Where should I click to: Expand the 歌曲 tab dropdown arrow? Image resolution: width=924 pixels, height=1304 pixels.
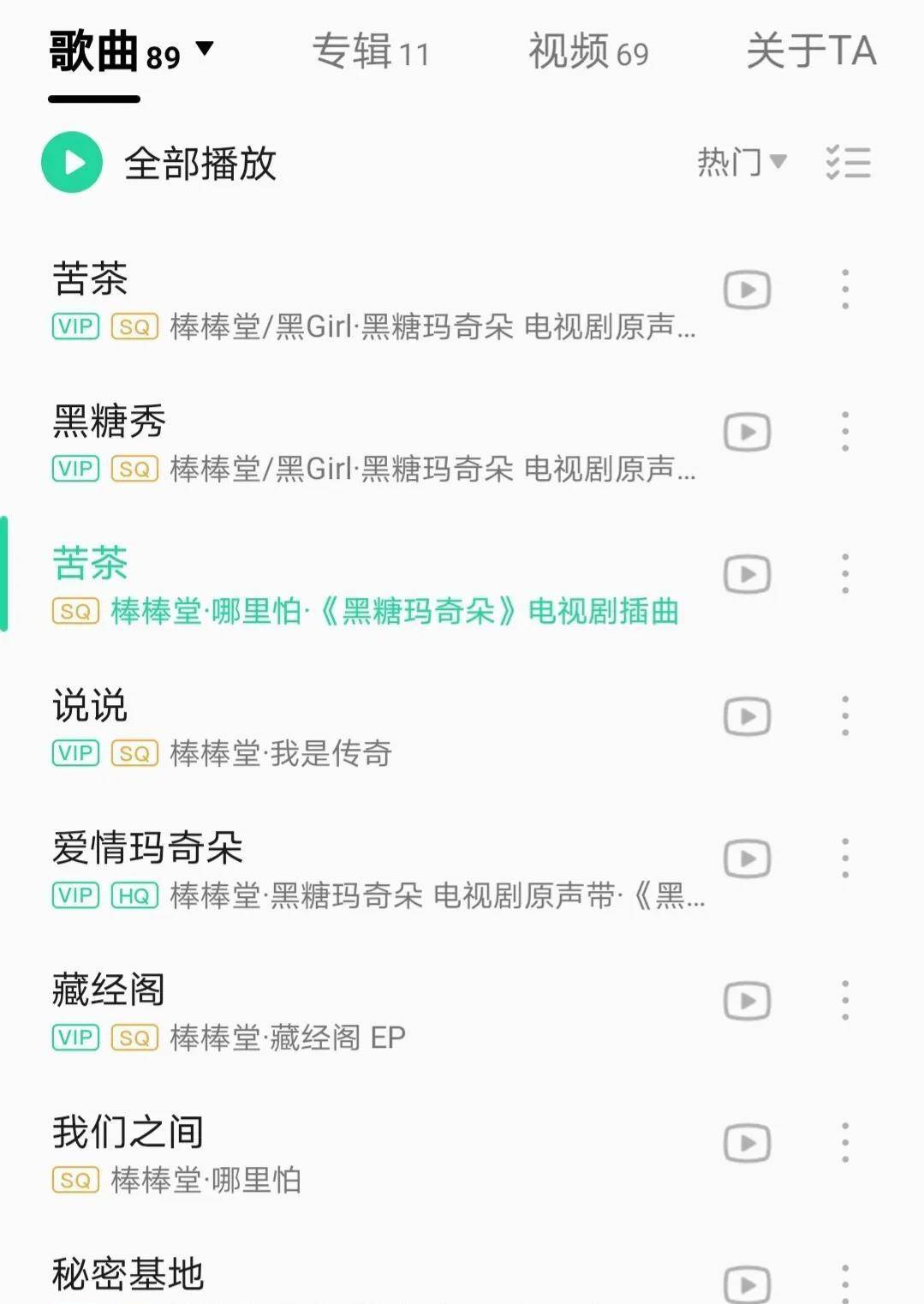click(x=205, y=48)
